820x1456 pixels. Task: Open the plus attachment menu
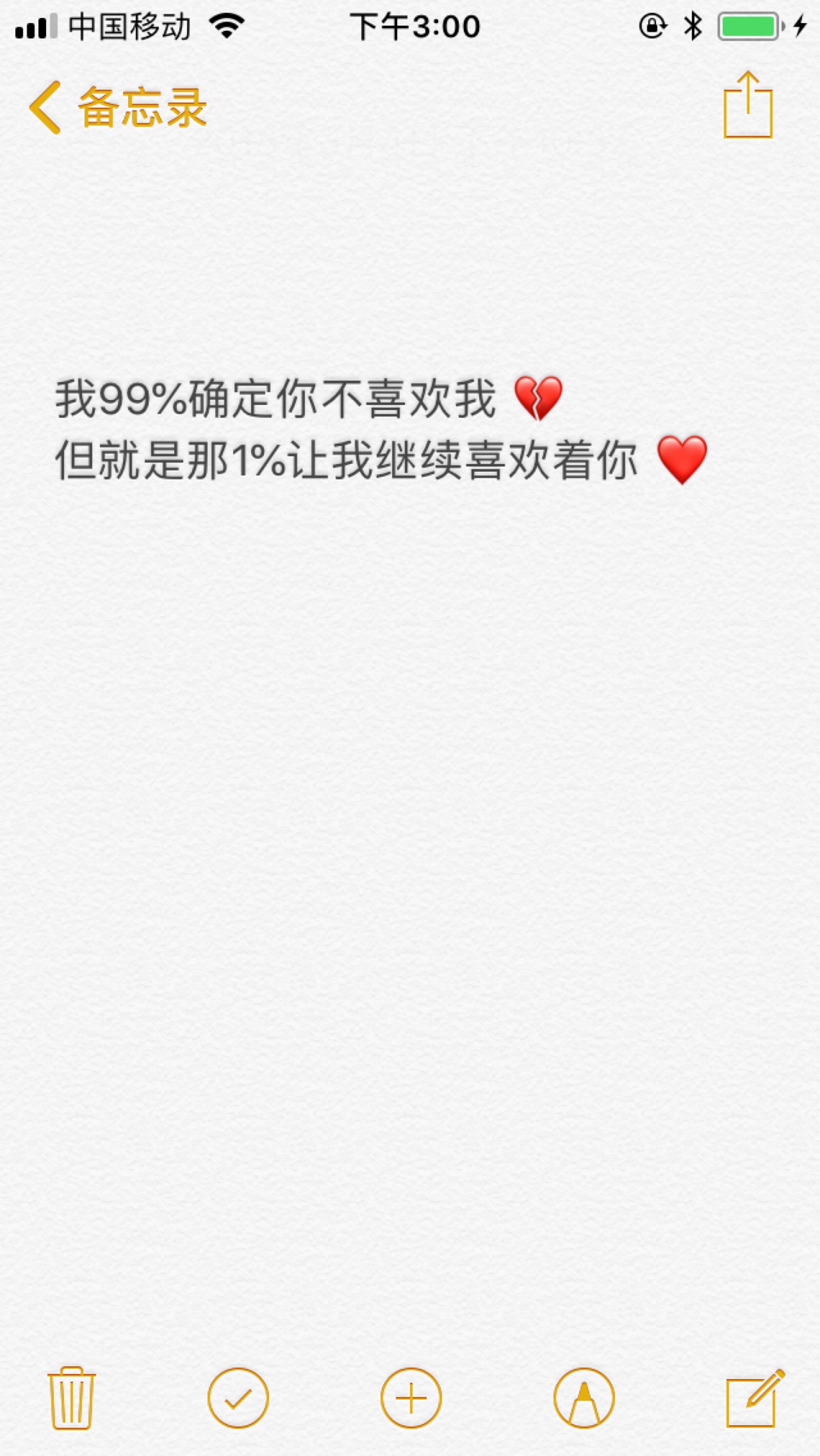pyautogui.click(x=411, y=1398)
